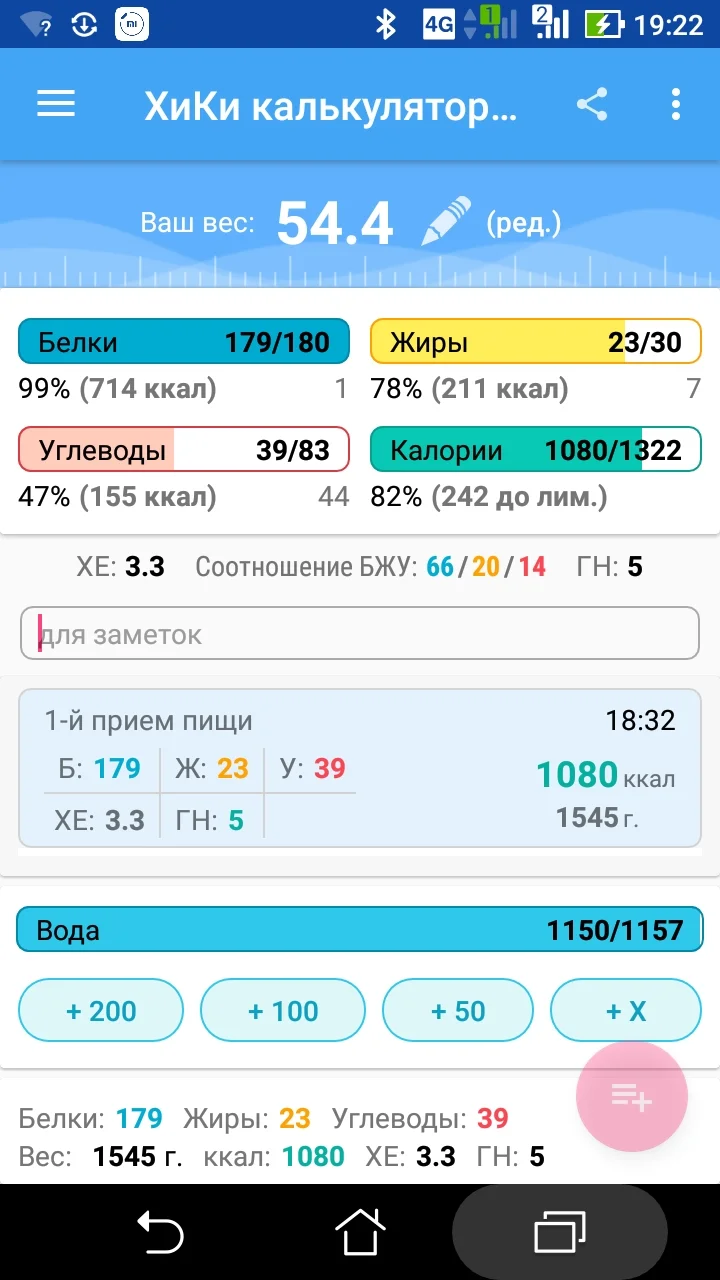Add 50 ml of water

[x=457, y=1010]
